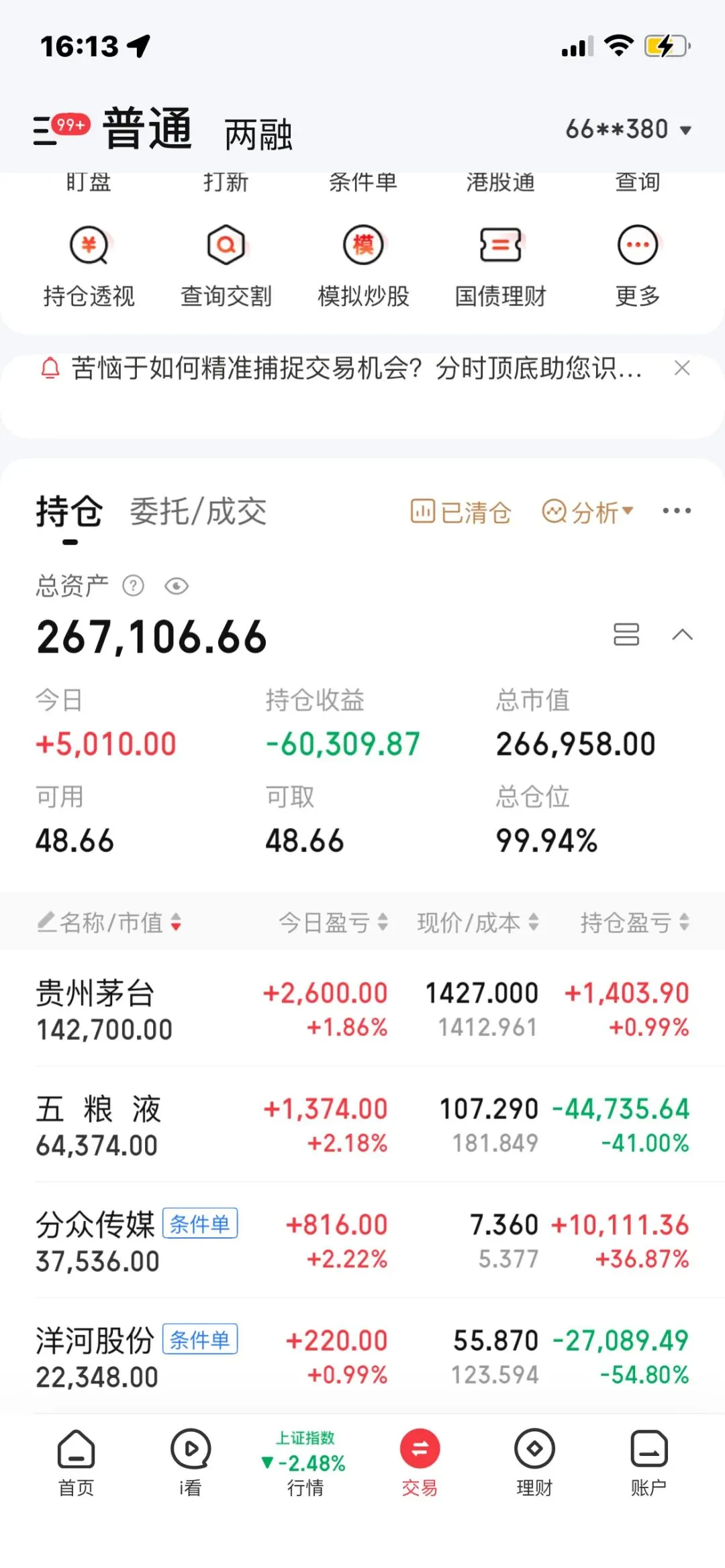Hide total assets with the eye icon
The height and width of the screenshot is (1568, 725).
(x=177, y=586)
